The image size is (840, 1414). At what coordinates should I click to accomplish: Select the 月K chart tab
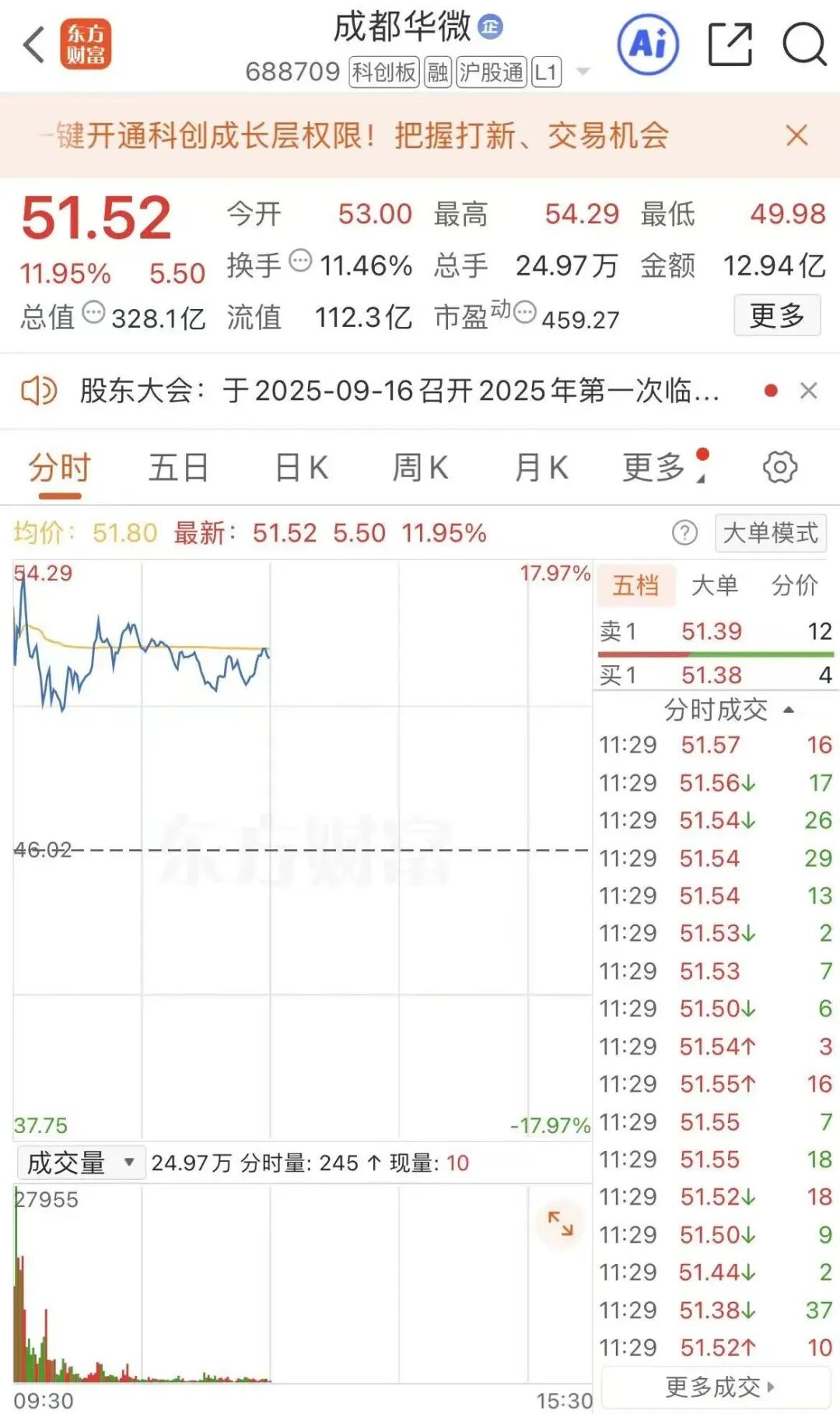pyautogui.click(x=541, y=468)
